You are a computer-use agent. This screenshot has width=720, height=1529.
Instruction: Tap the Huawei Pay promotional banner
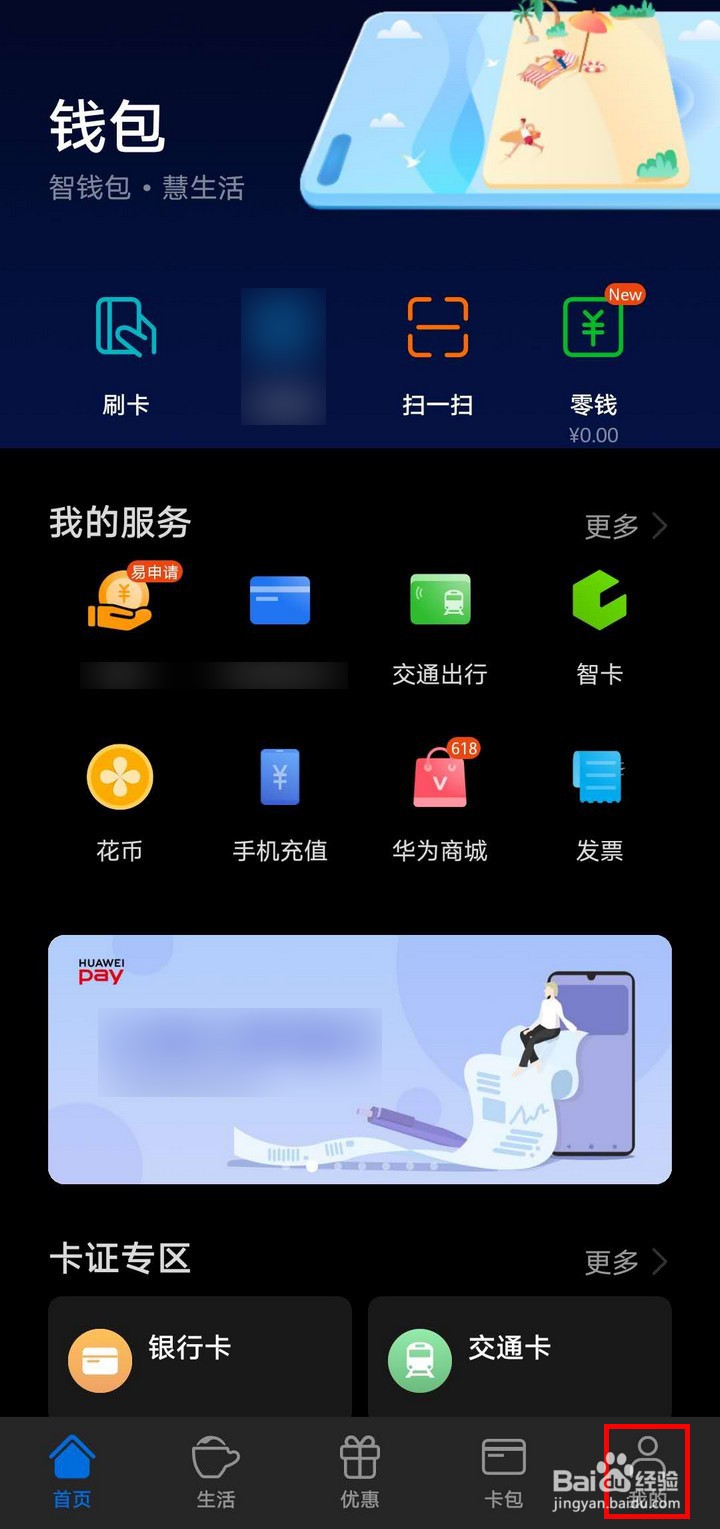[x=360, y=1059]
